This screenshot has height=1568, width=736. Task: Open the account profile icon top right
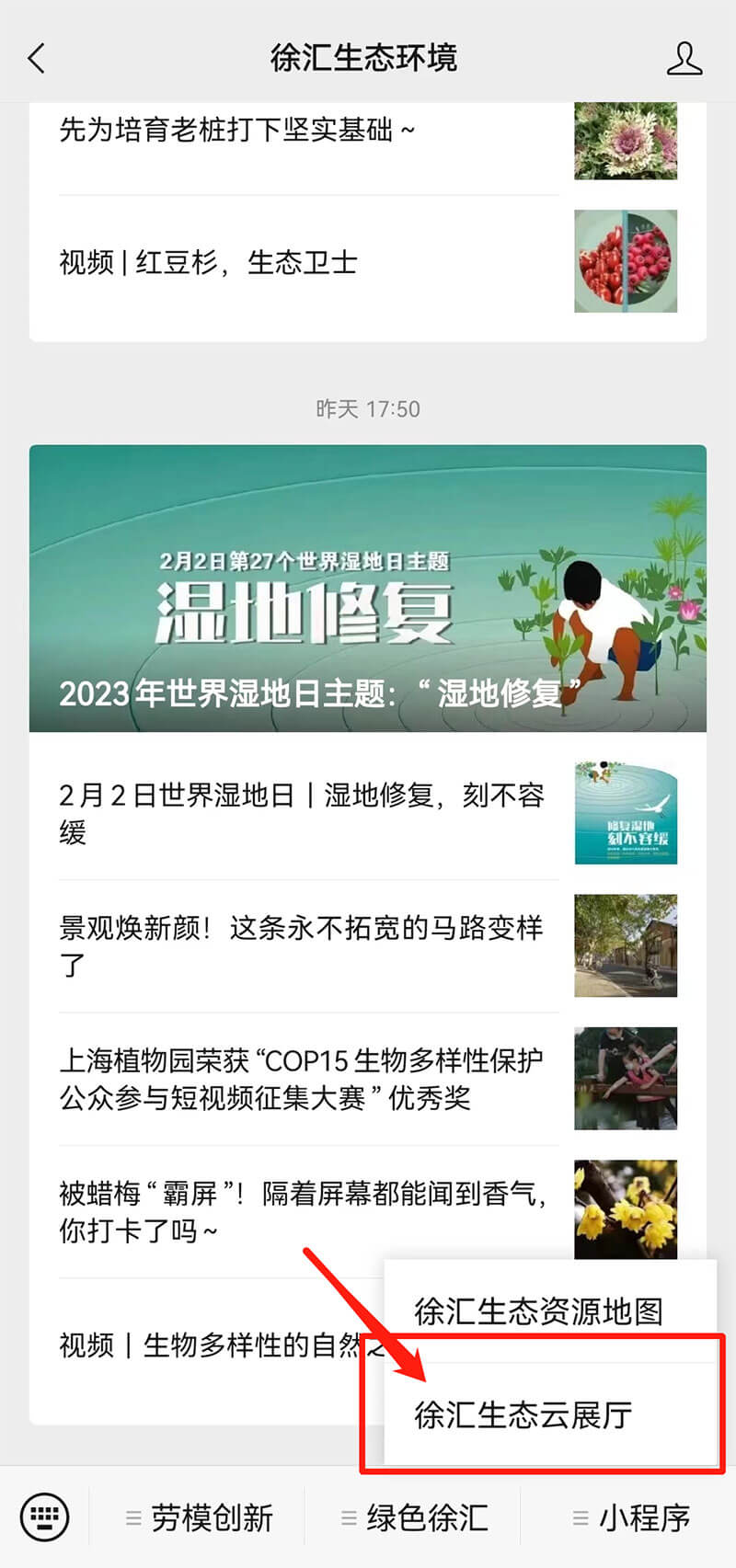(x=684, y=57)
